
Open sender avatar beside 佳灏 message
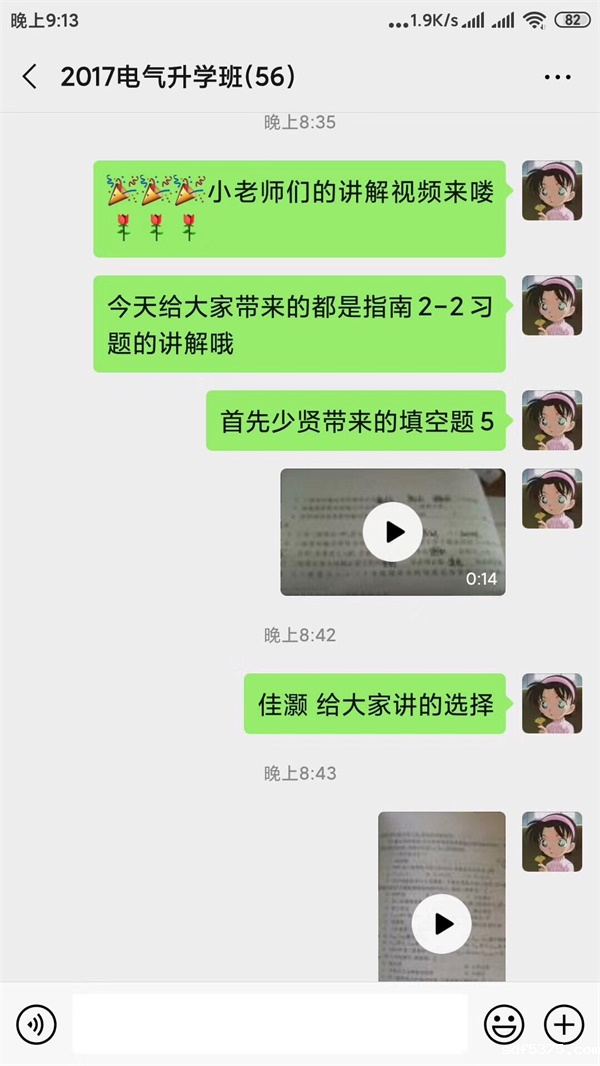(552, 703)
